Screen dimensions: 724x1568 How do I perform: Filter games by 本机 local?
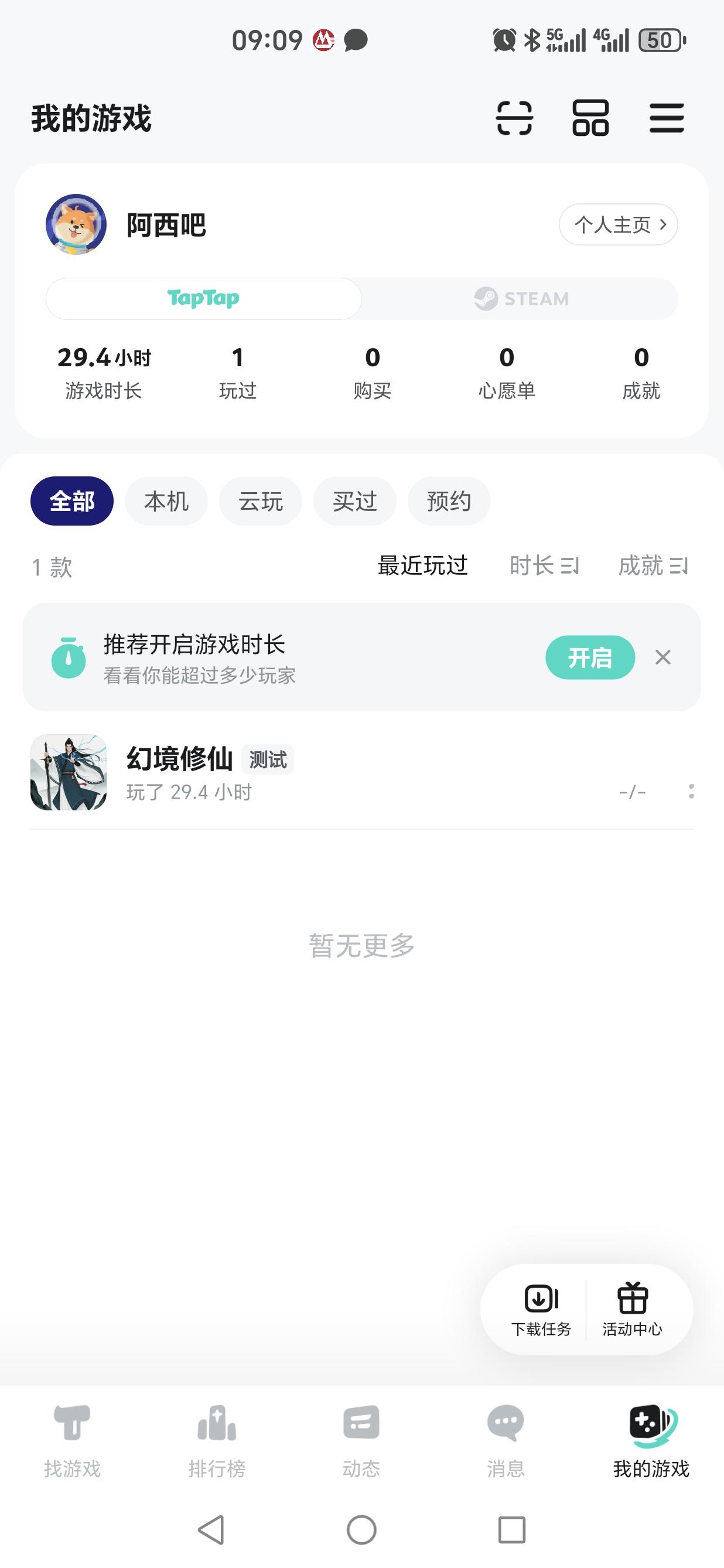[x=166, y=500]
